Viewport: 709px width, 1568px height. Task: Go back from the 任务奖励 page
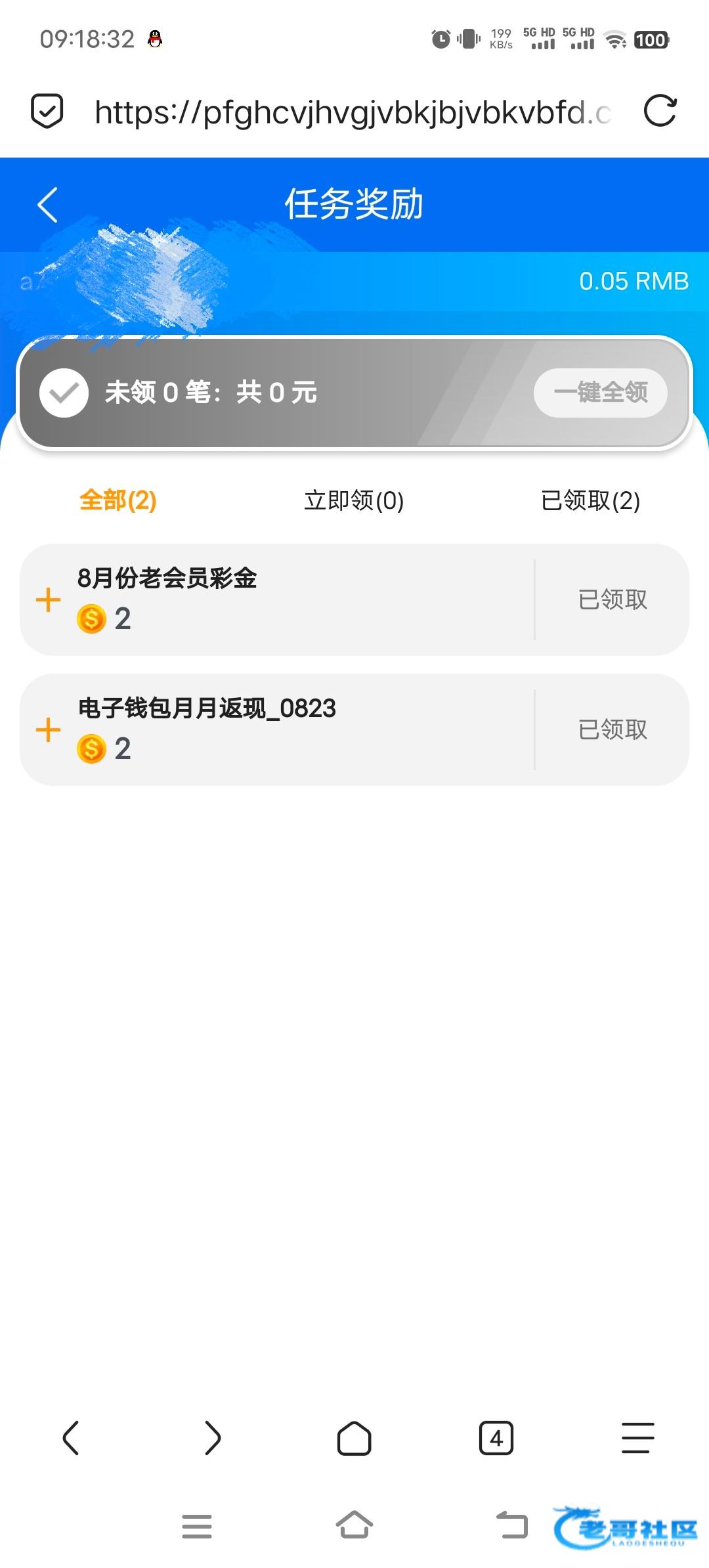(48, 206)
